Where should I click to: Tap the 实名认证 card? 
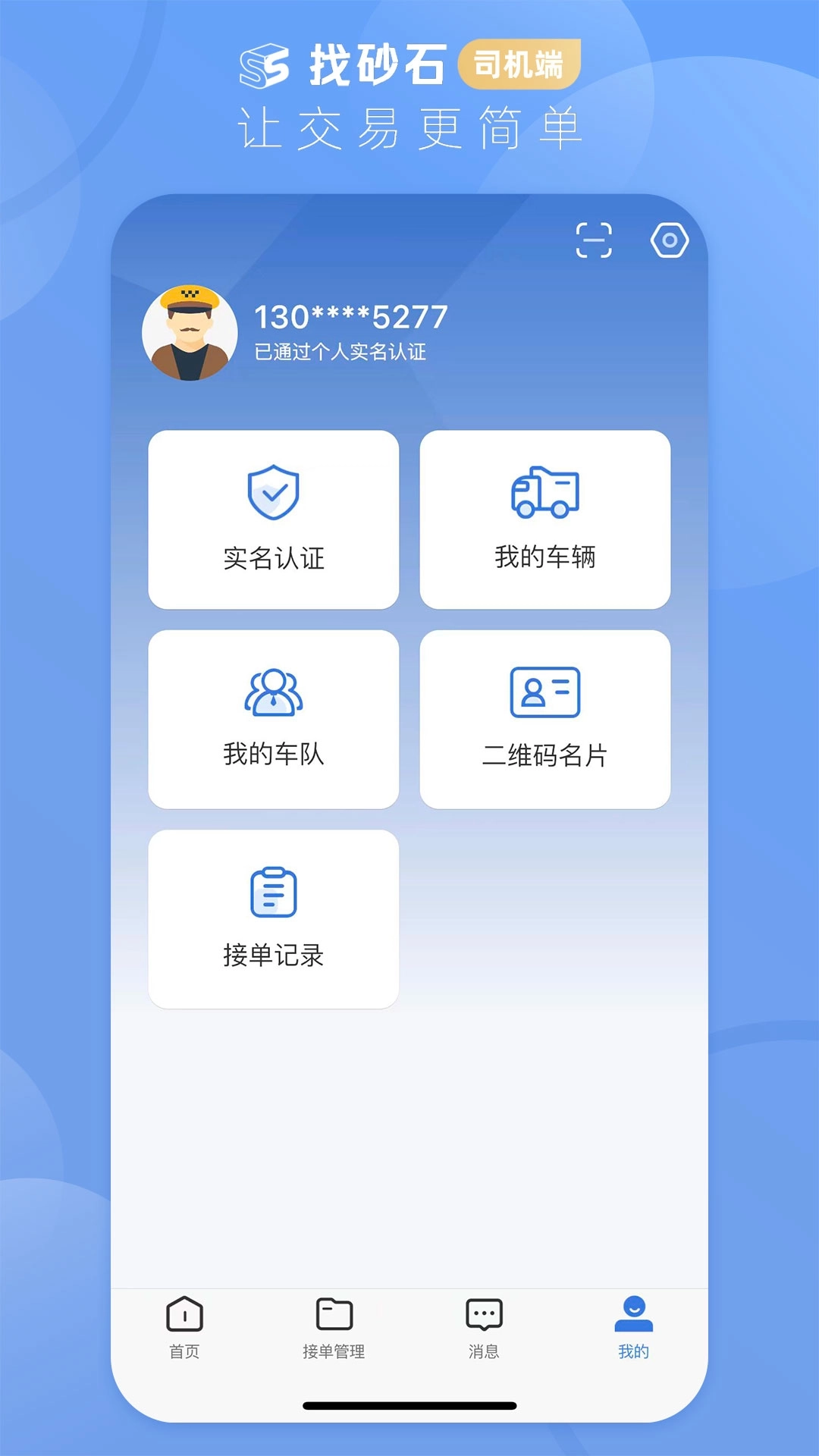point(274,519)
